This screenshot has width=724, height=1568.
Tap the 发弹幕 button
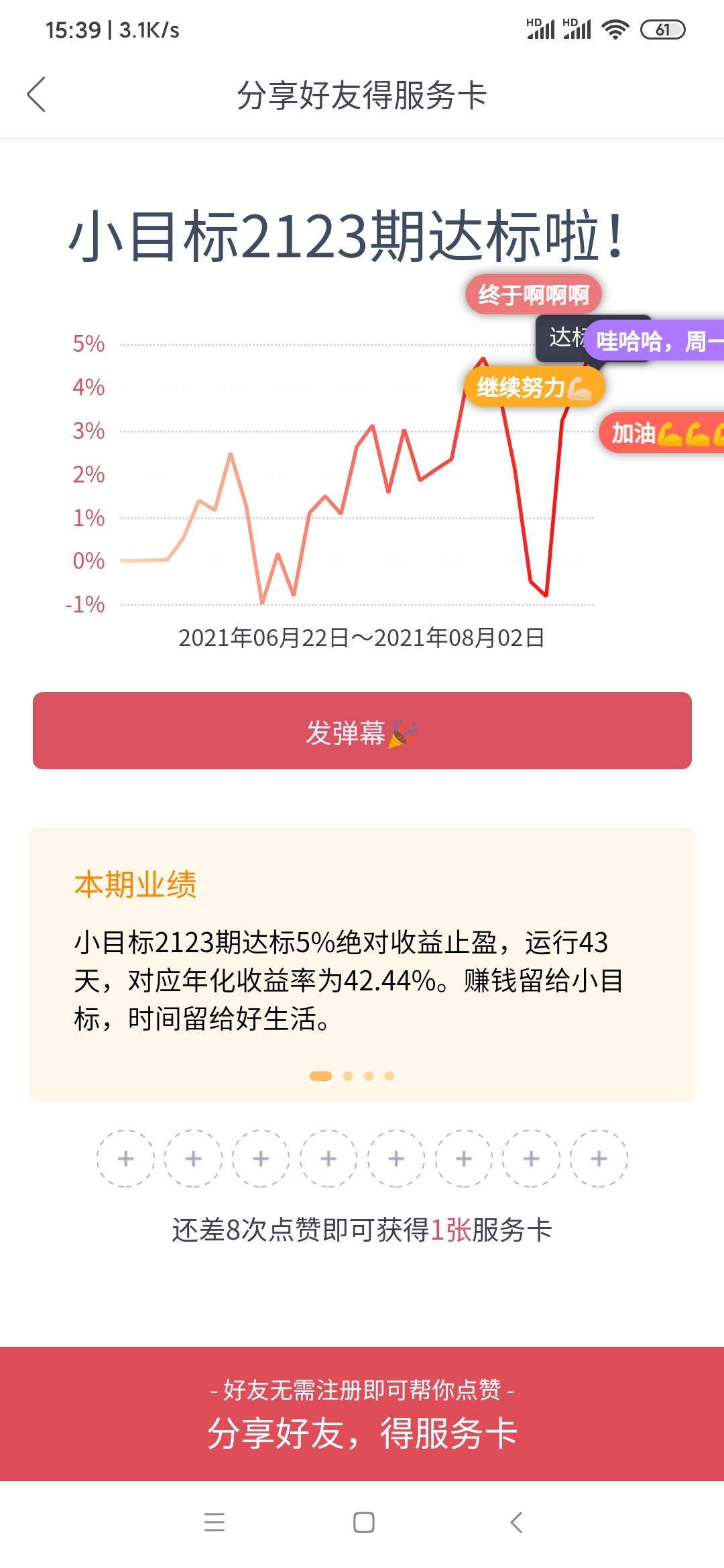coord(362,730)
